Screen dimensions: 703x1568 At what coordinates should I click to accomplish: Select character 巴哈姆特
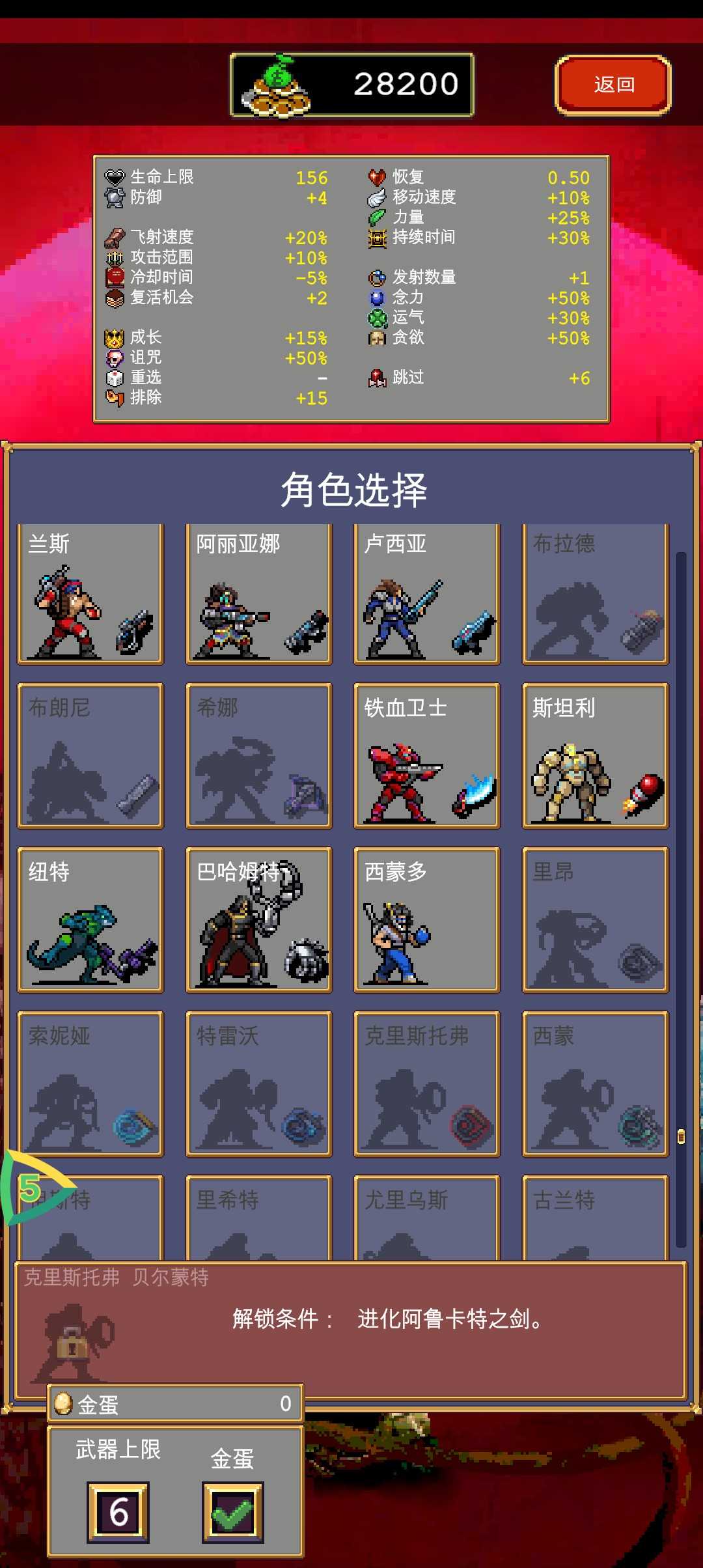coord(259,919)
